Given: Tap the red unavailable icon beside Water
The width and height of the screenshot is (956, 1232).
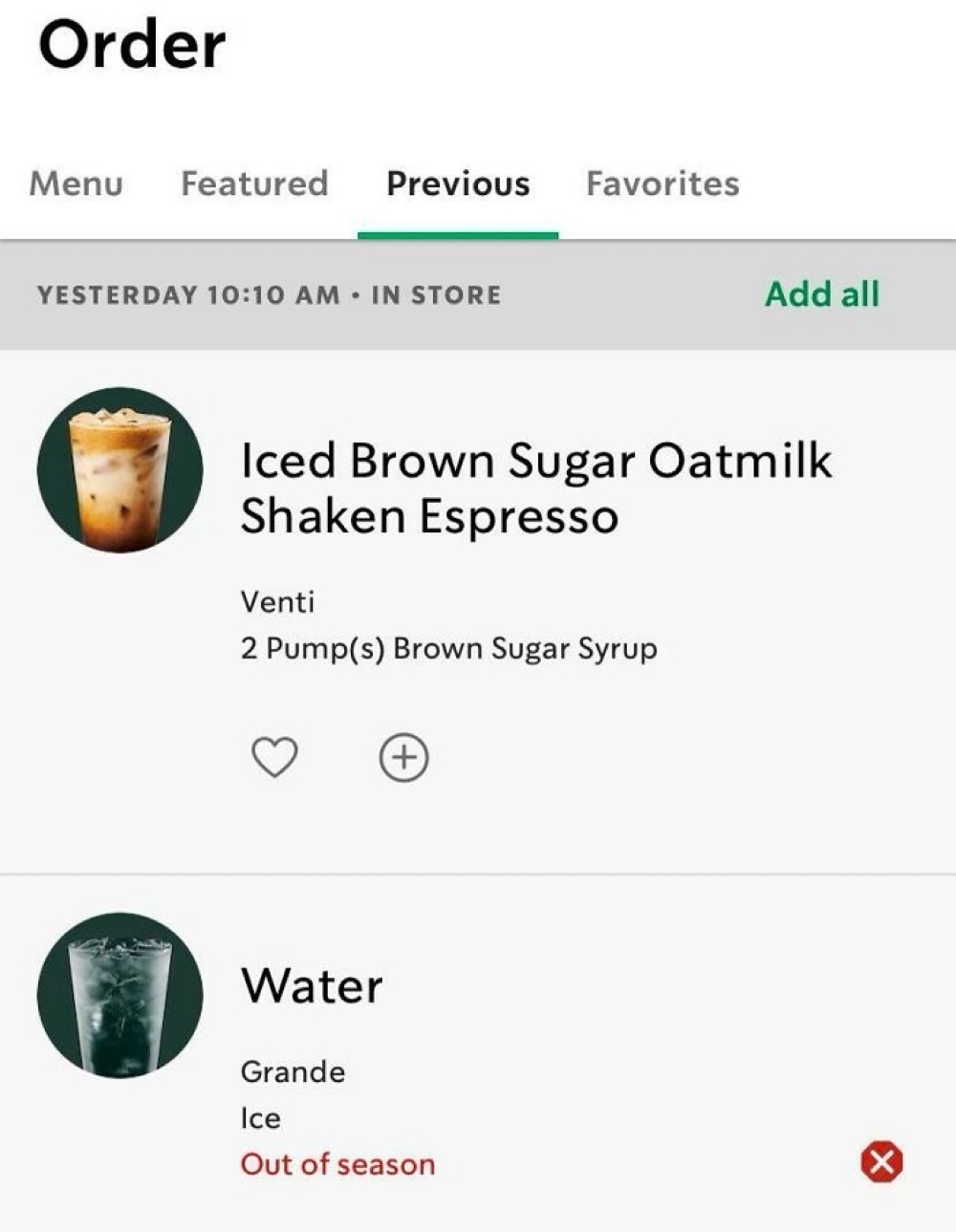Looking at the screenshot, I should point(881,1162).
